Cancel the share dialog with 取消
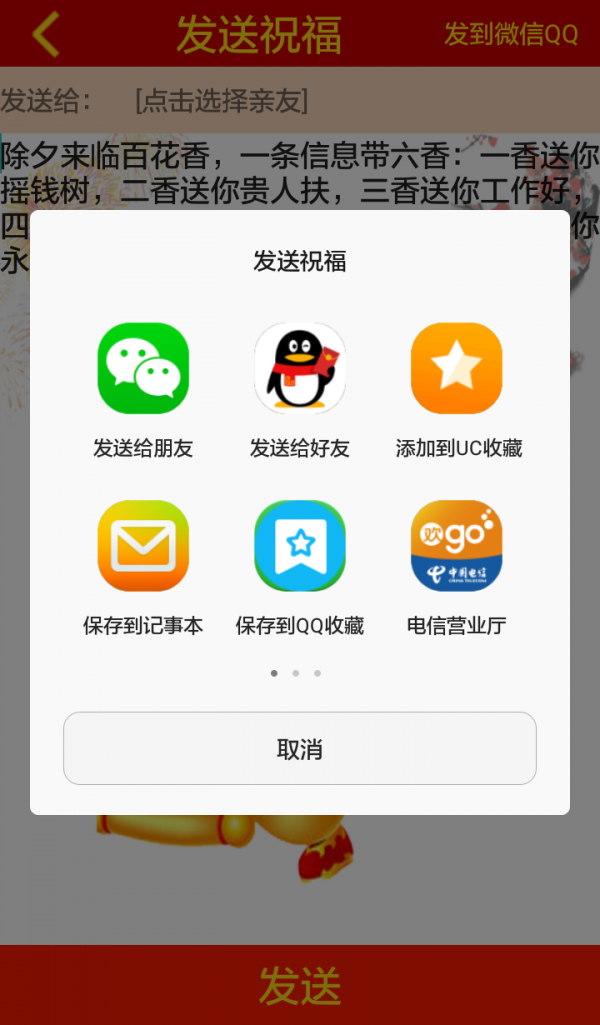Viewport: 600px width, 1025px height. click(x=300, y=749)
